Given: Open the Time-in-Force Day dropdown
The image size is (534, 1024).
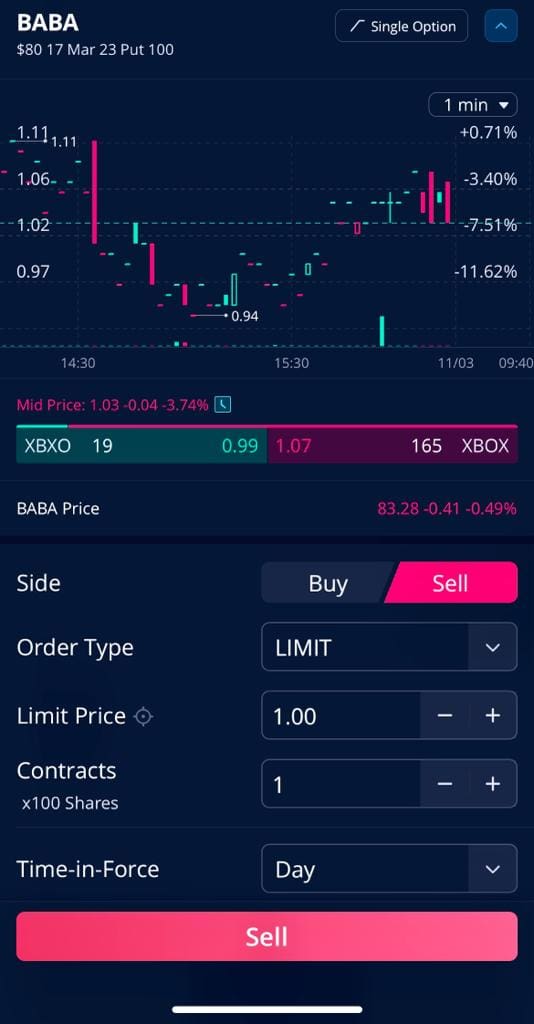Looking at the screenshot, I should click(390, 869).
